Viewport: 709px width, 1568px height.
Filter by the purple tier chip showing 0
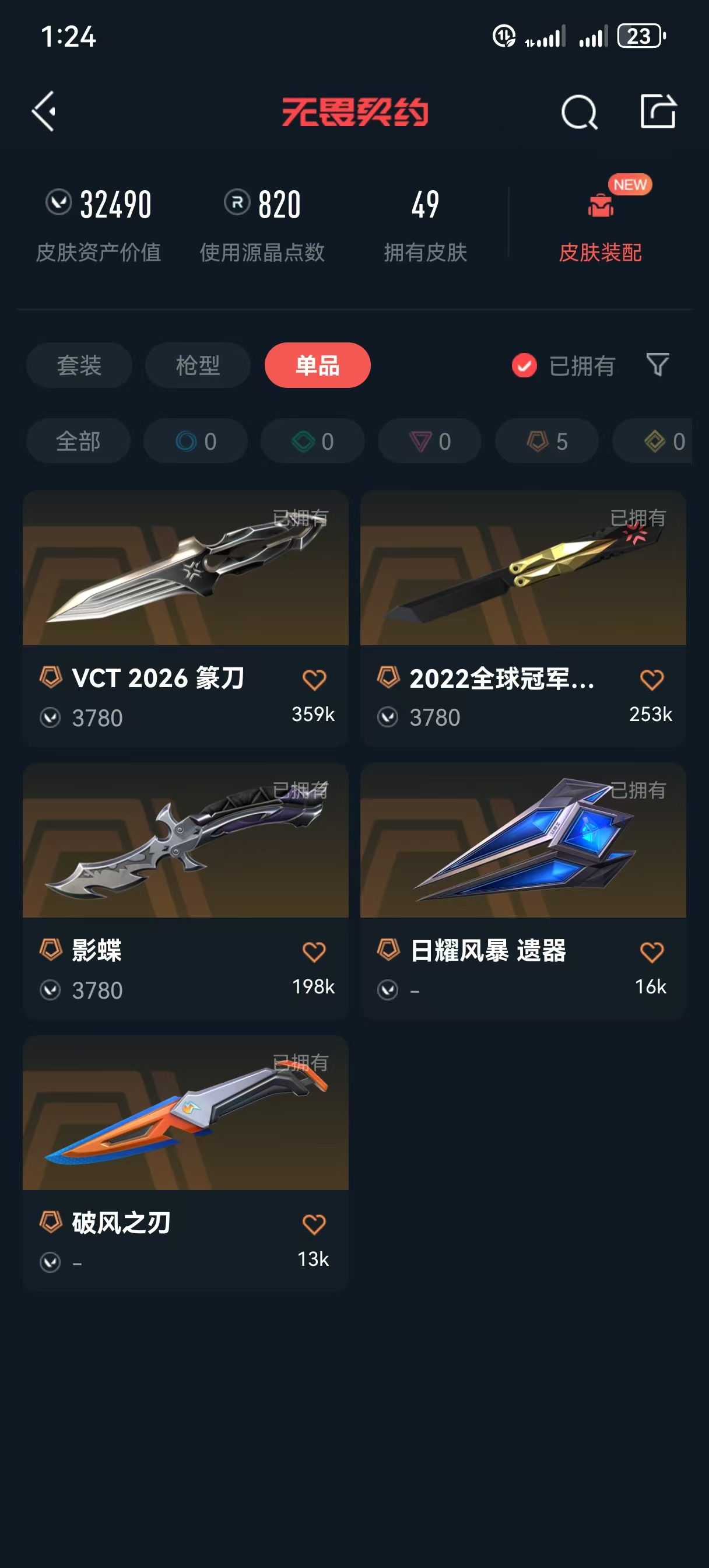[430, 442]
